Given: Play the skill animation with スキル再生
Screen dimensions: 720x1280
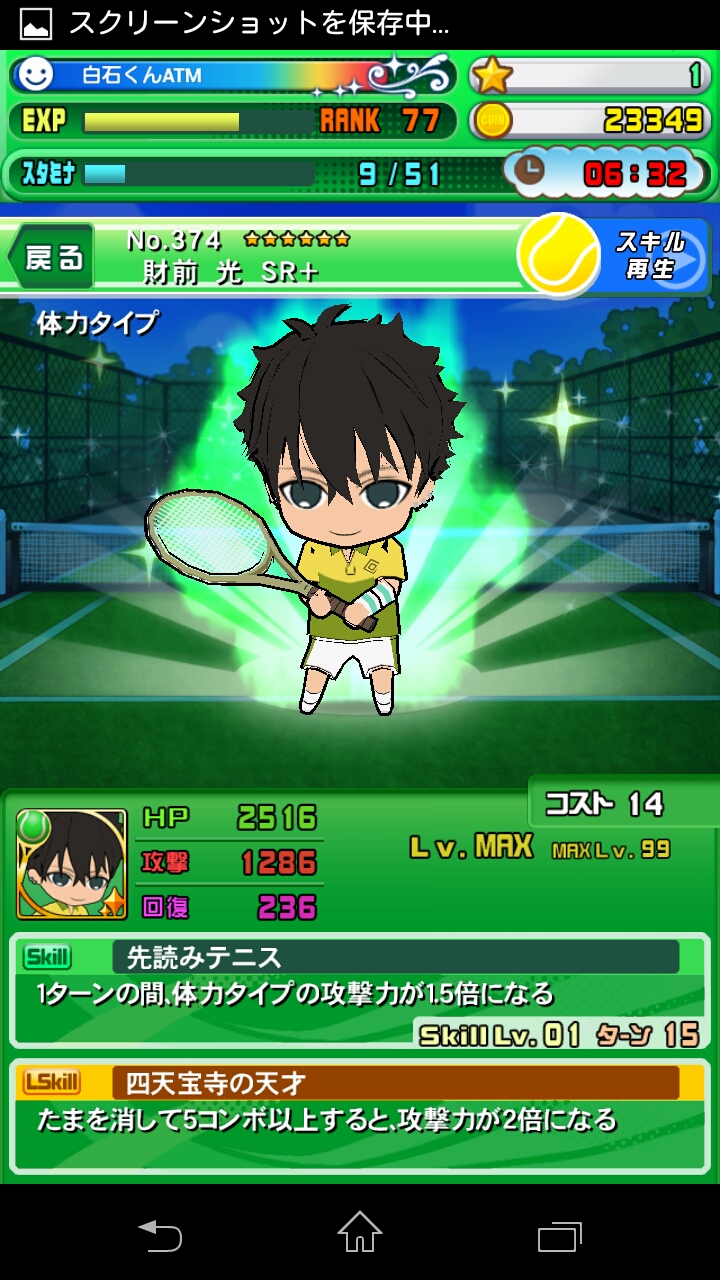Looking at the screenshot, I should coord(650,256).
